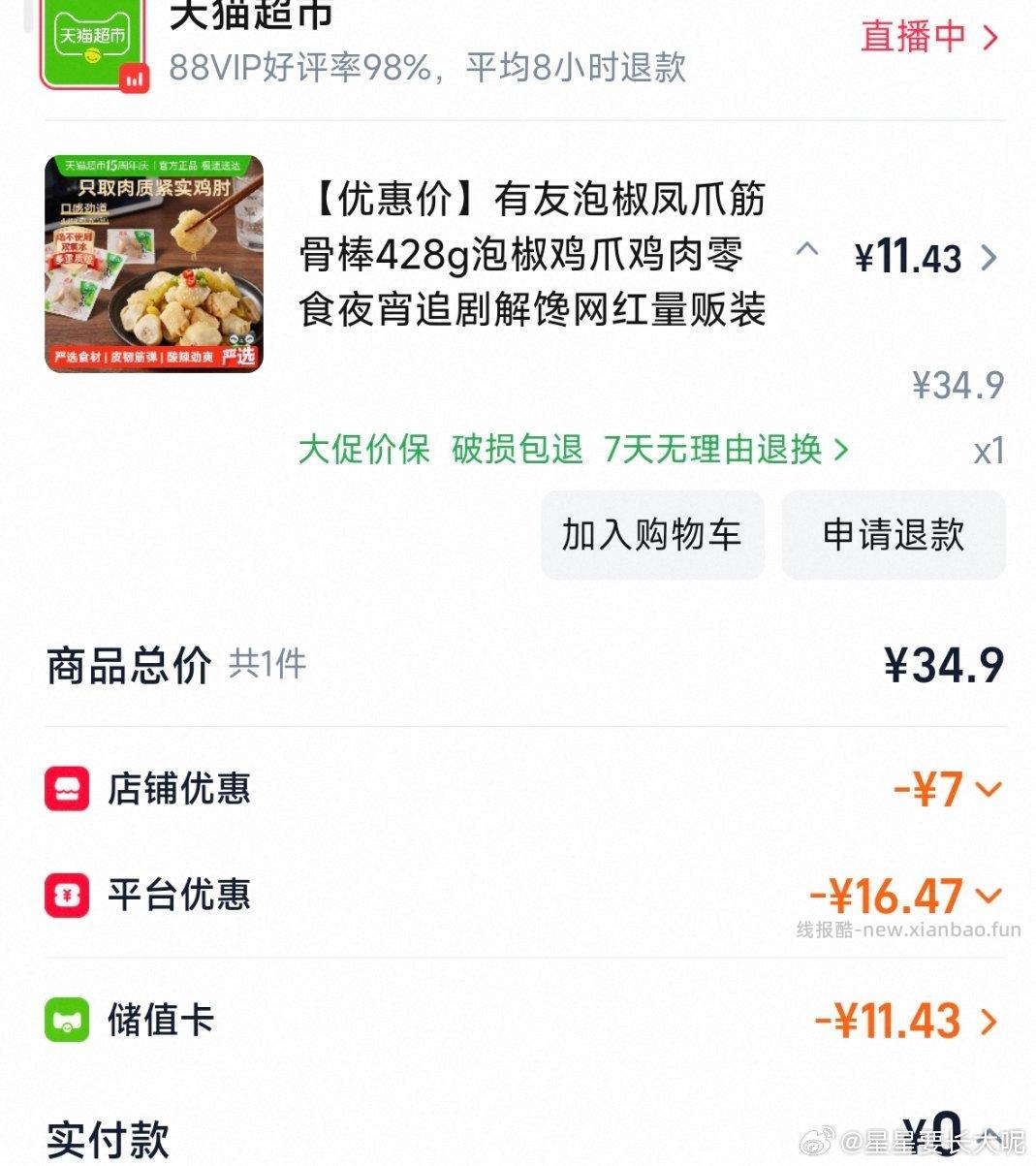Open the live stream via 直播中

912,36
